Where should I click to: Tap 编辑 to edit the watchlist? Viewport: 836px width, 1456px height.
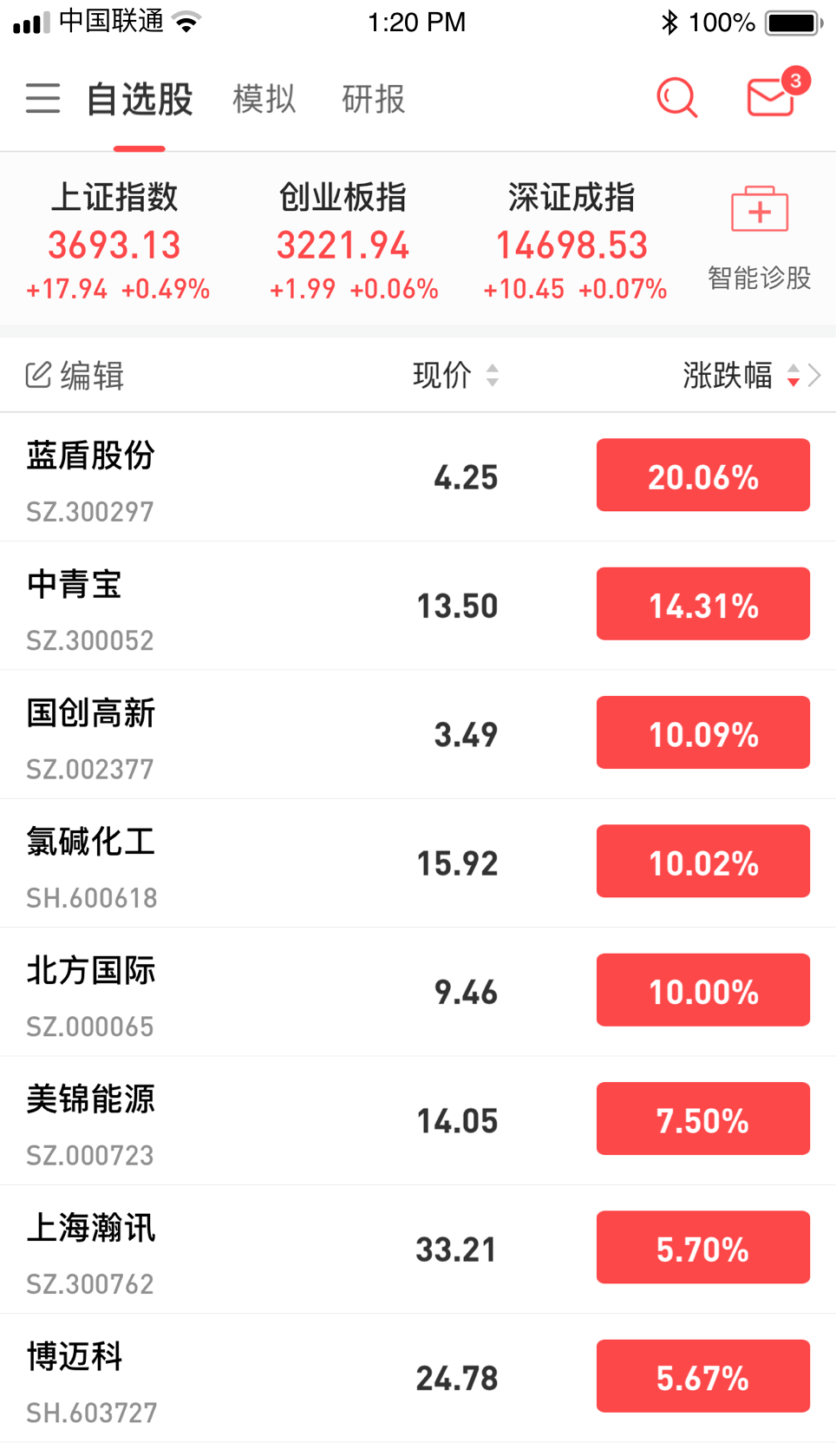click(90, 375)
